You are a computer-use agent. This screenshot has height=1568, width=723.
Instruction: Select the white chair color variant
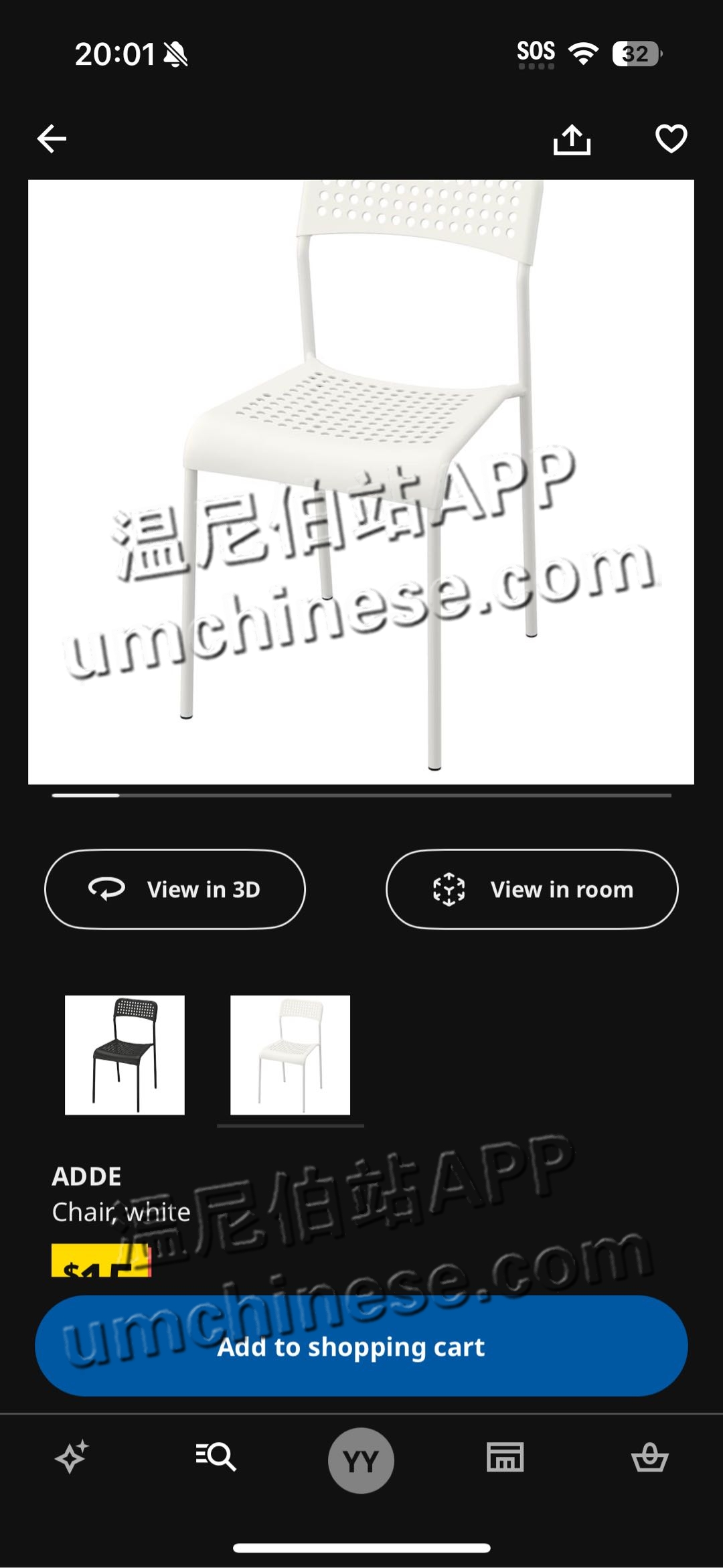290,1054
